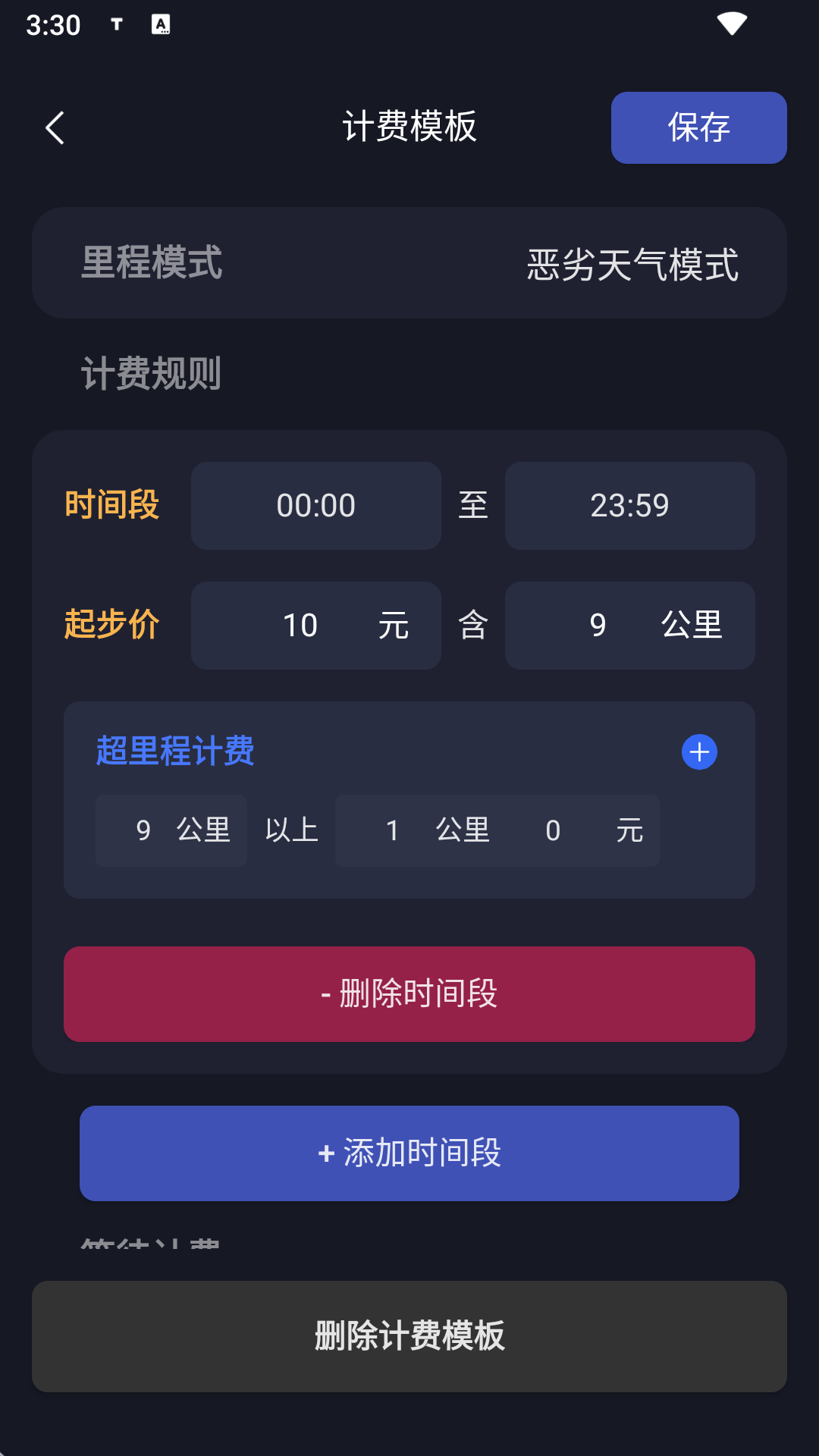The width and height of the screenshot is (819, 1456).
Task: Select the 计费规则 section header
Action: point(149,372)
